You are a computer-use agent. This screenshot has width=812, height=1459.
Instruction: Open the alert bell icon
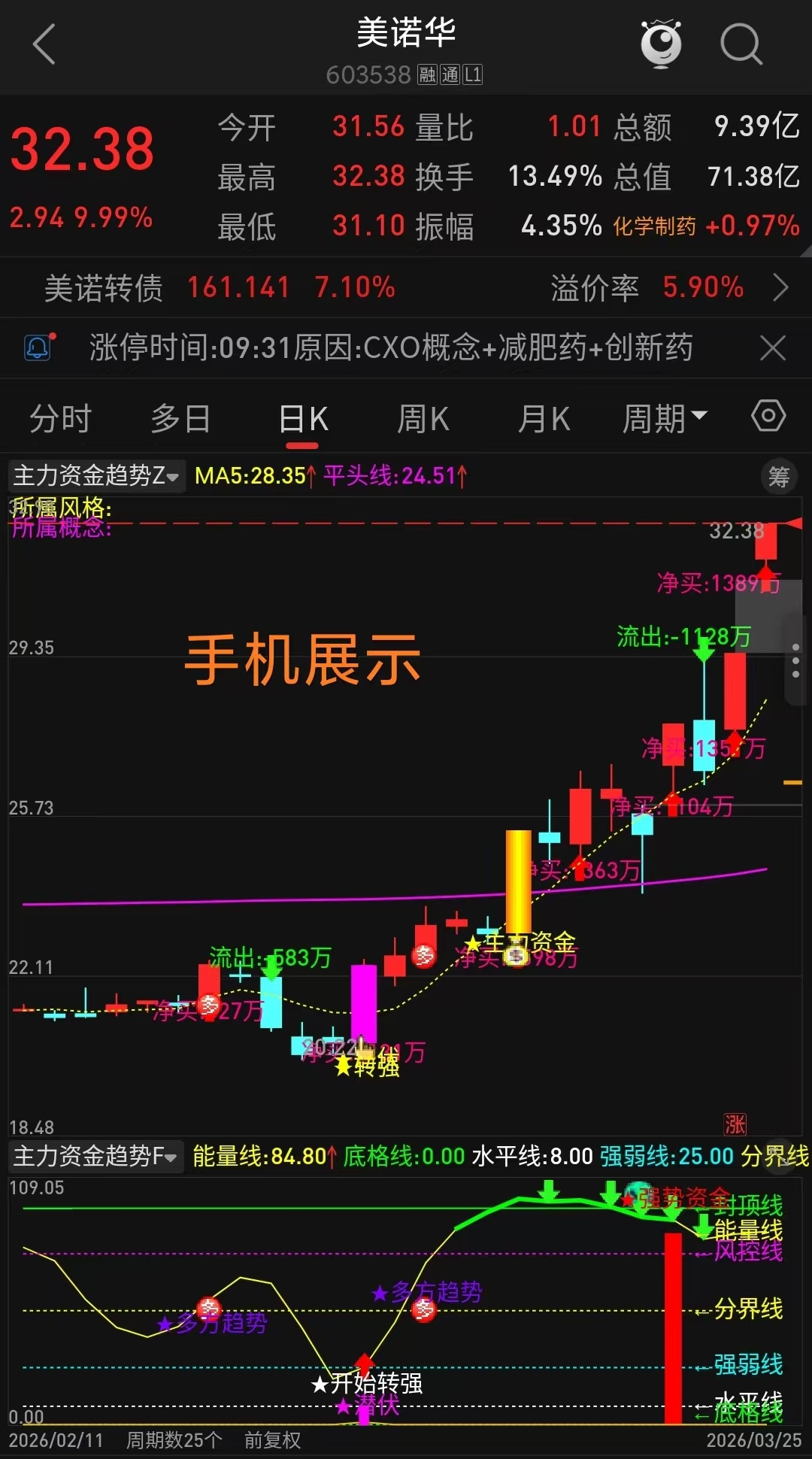[38, 347]
